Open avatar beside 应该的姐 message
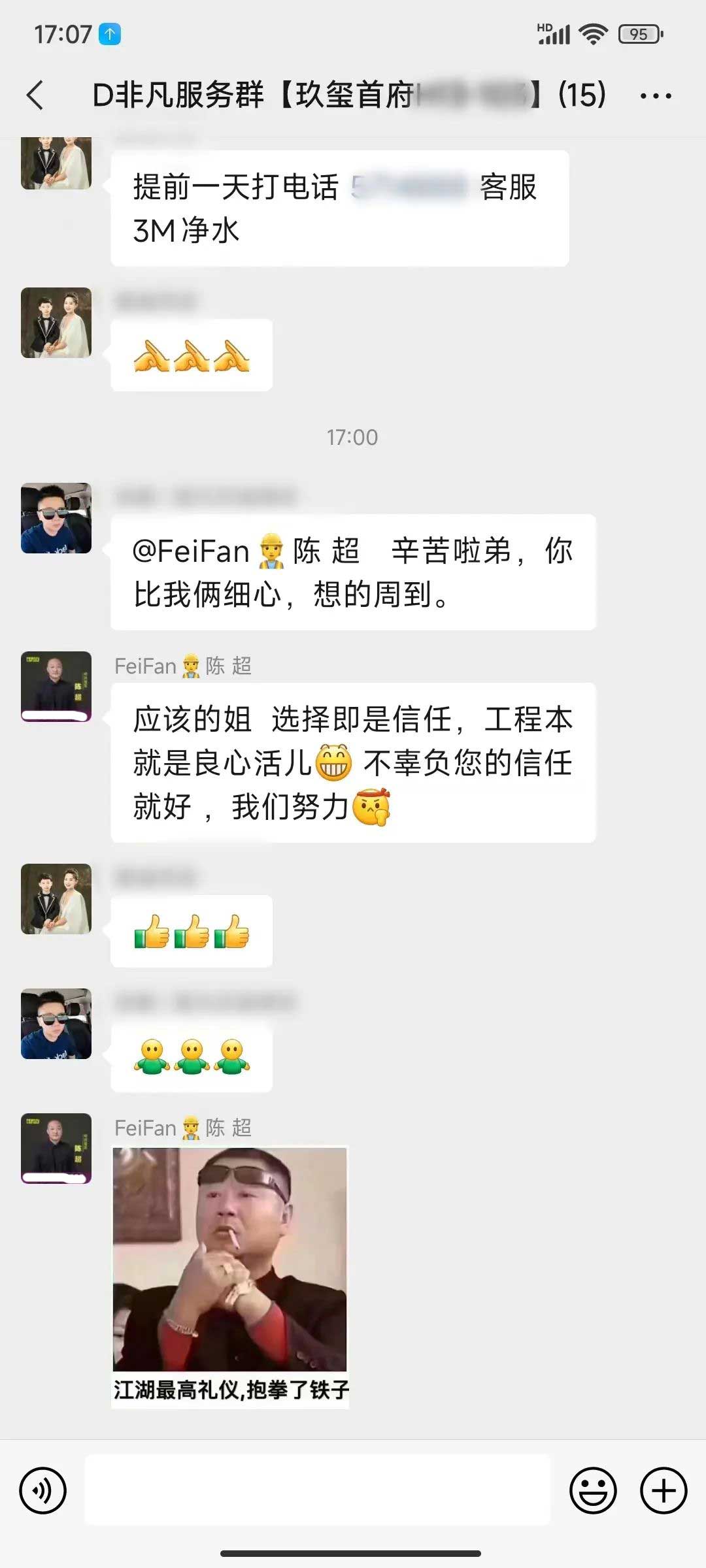706x1568 pixels. point(56,687)
